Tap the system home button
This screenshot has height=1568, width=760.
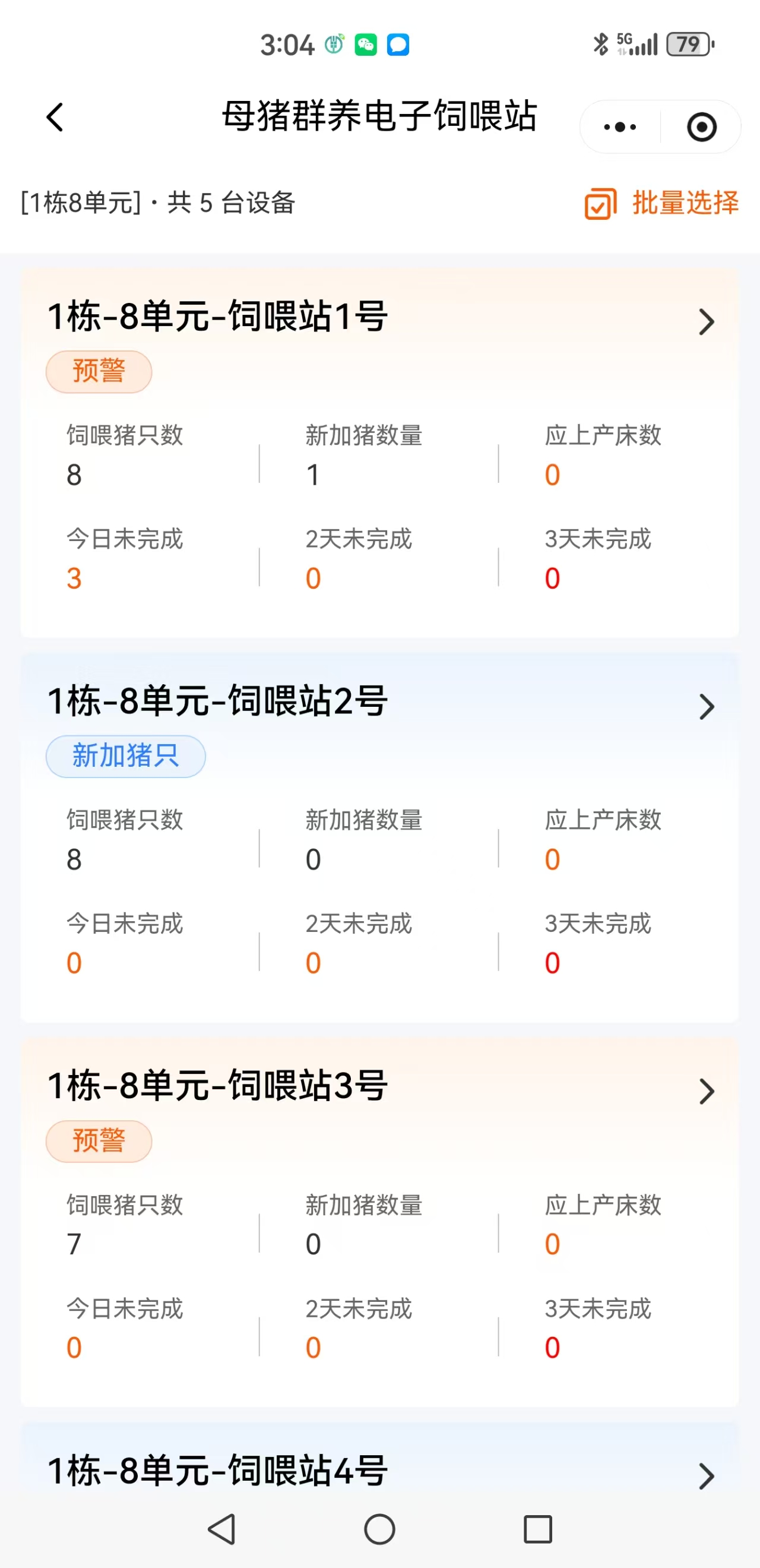379,1529
